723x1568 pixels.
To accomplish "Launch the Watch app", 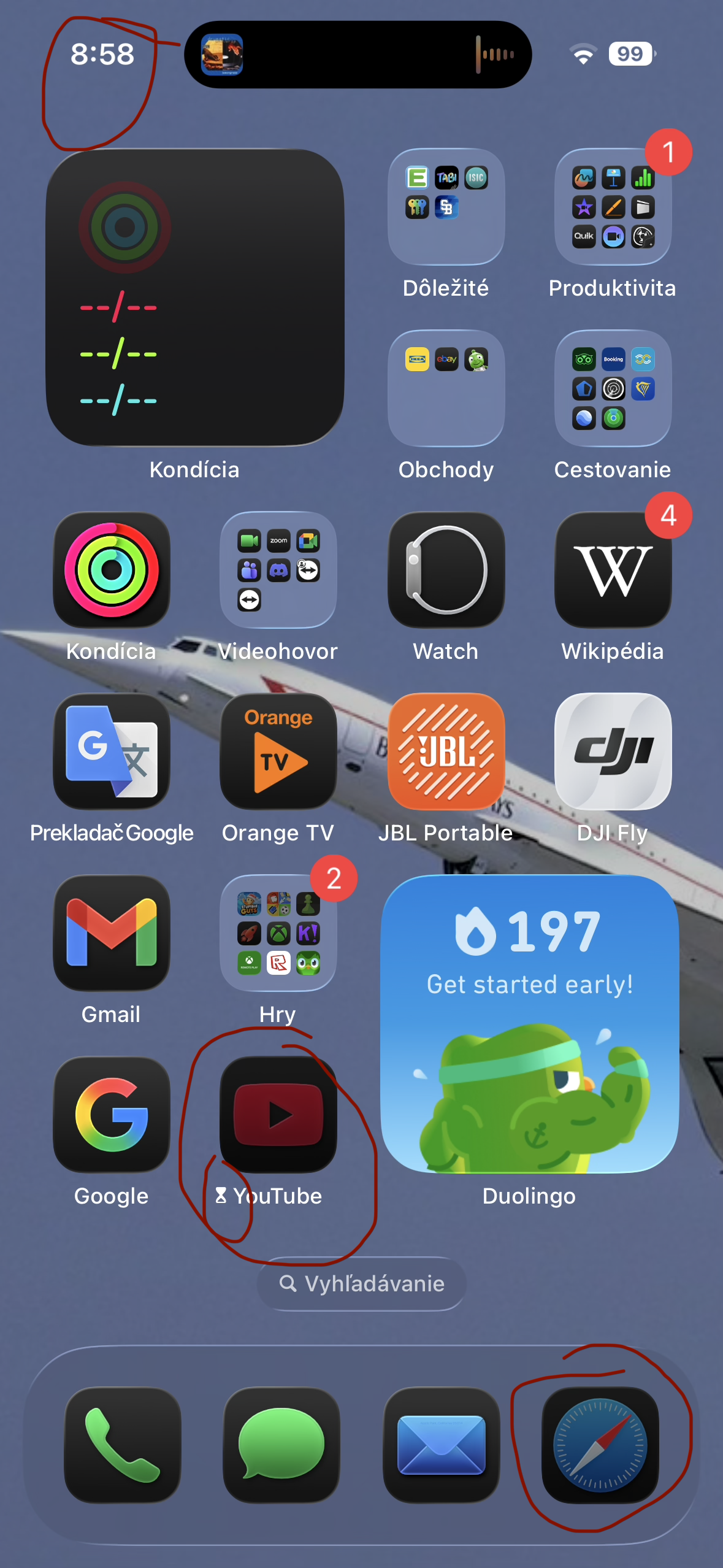I will (x=446, y=569).
